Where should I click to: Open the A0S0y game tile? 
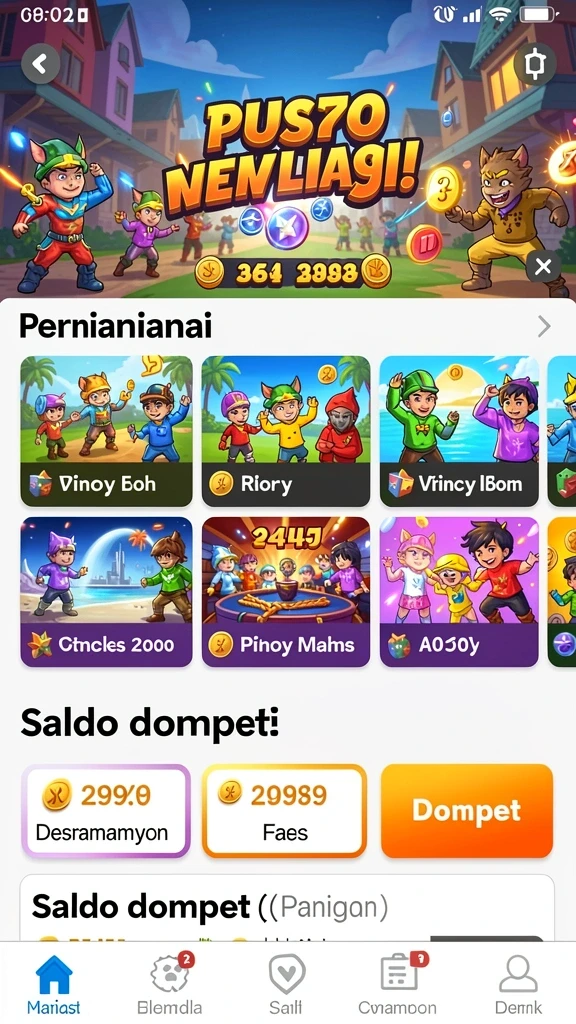459,592
